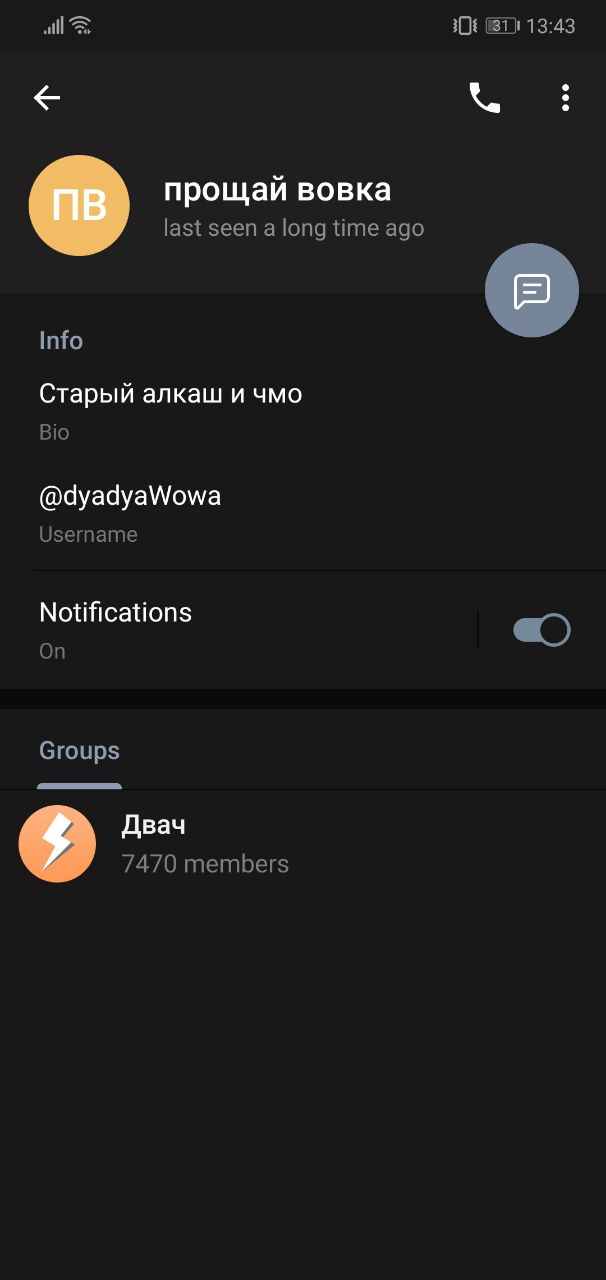
Task: Open the Двач group
Action: [303, 844]
